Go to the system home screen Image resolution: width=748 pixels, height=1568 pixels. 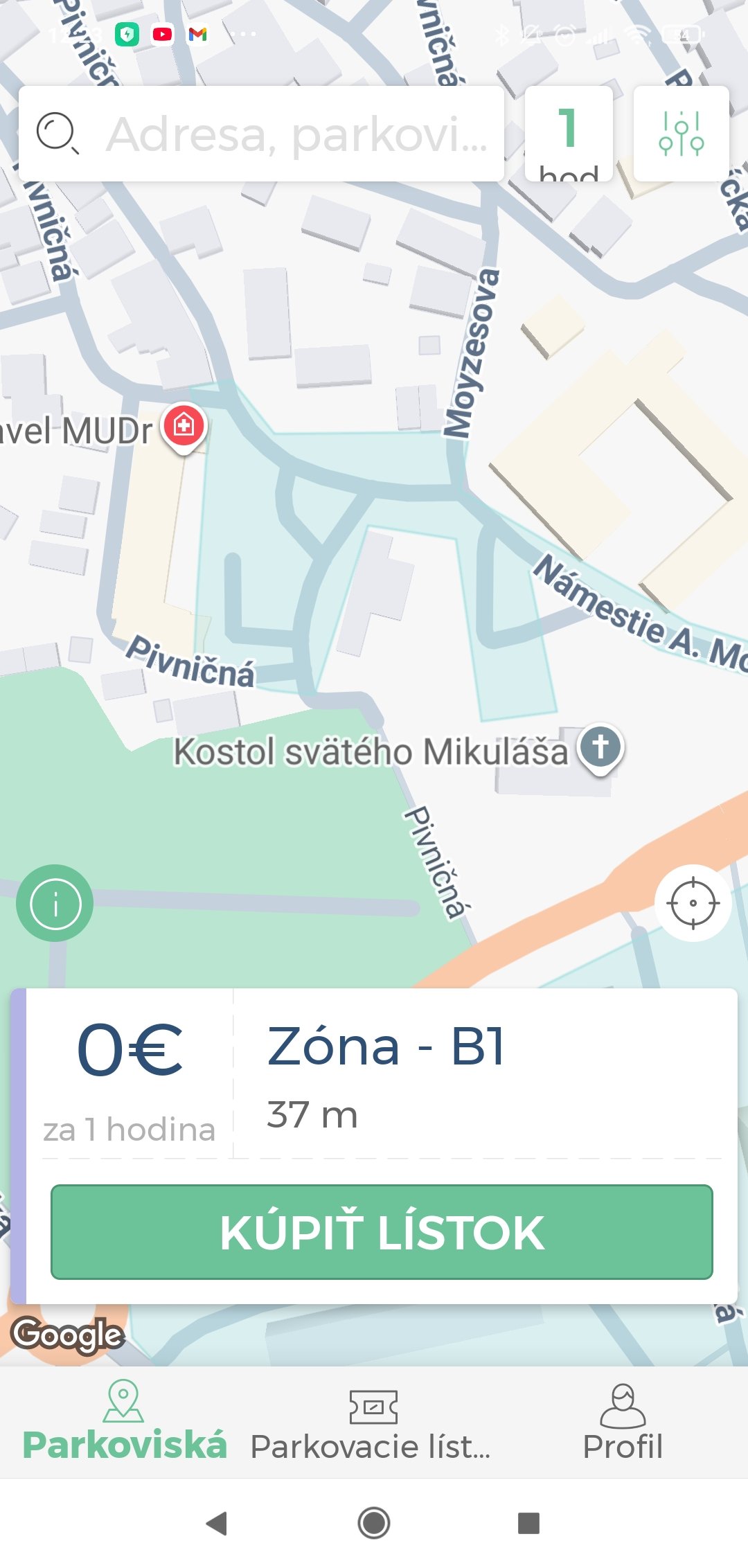coord(374,1523)
